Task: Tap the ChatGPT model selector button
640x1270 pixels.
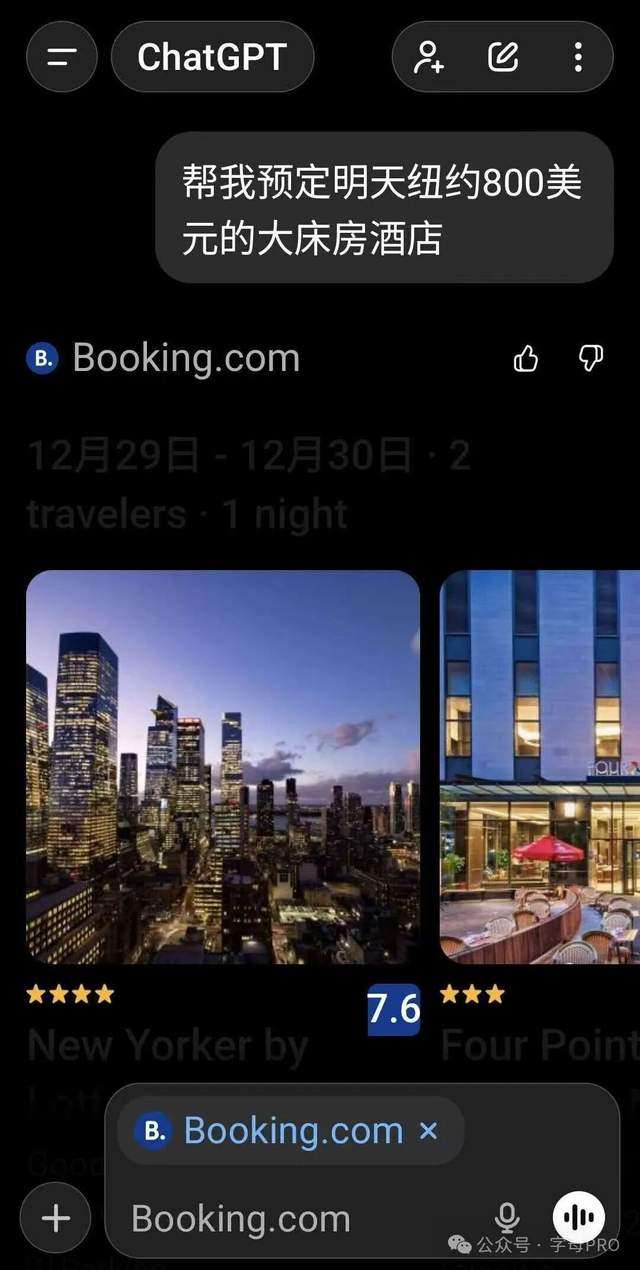Action: [212, 57]
